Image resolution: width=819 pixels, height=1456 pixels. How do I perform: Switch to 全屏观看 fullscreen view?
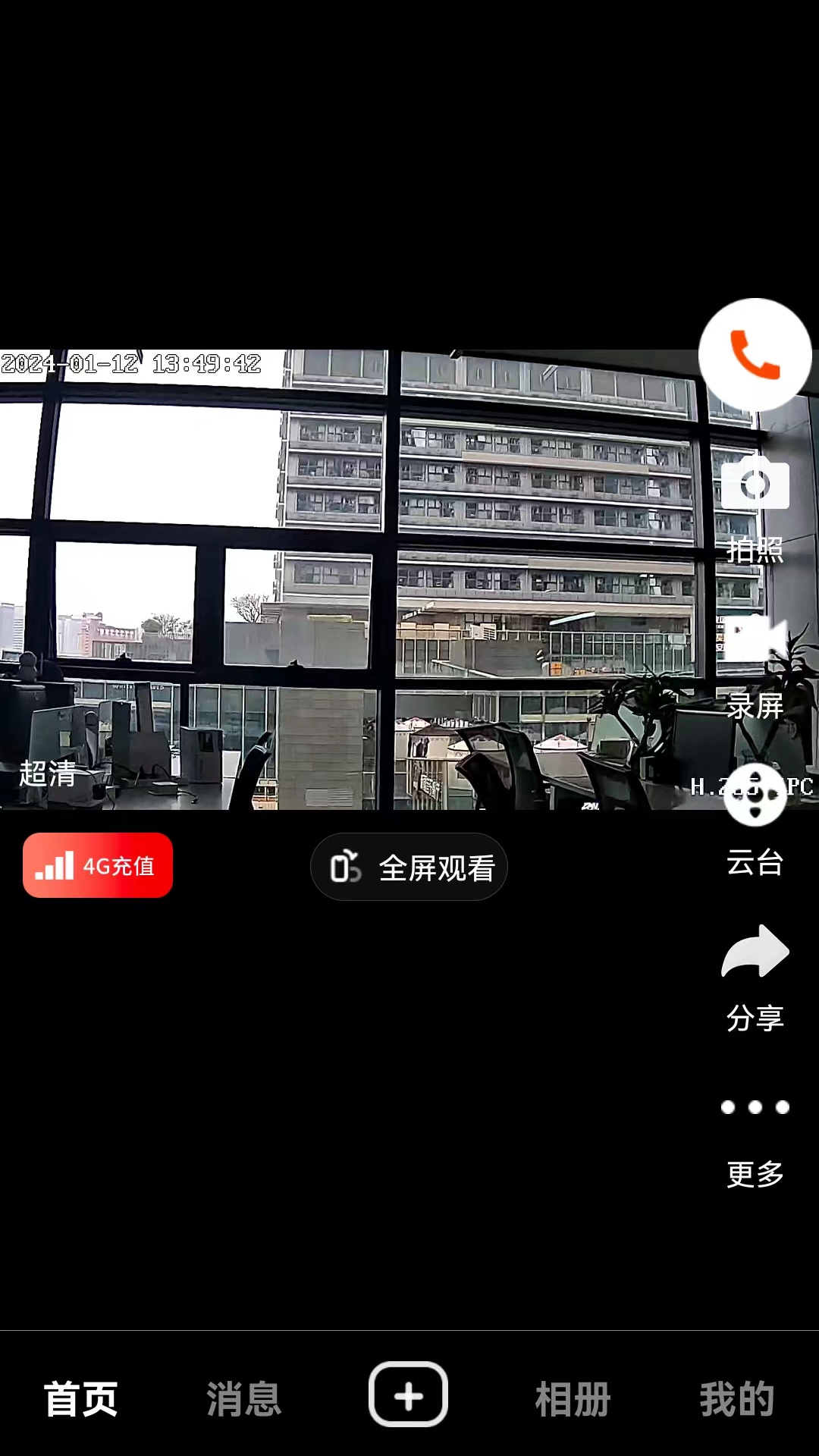coord(409,867)
